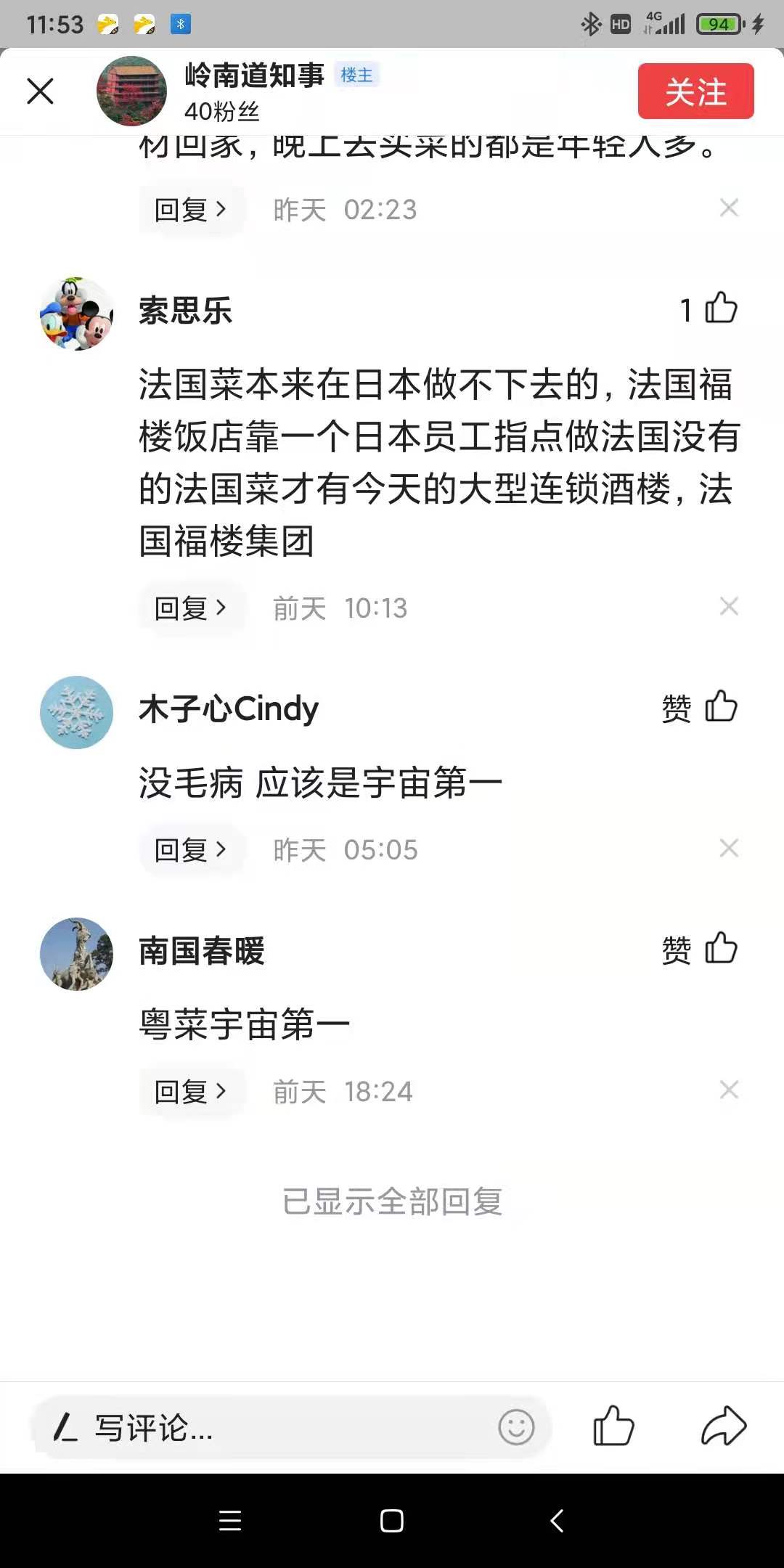Dismiss the comment posted 昨天 02:23
Viewport: 784px width, 1568px height.
729,208
